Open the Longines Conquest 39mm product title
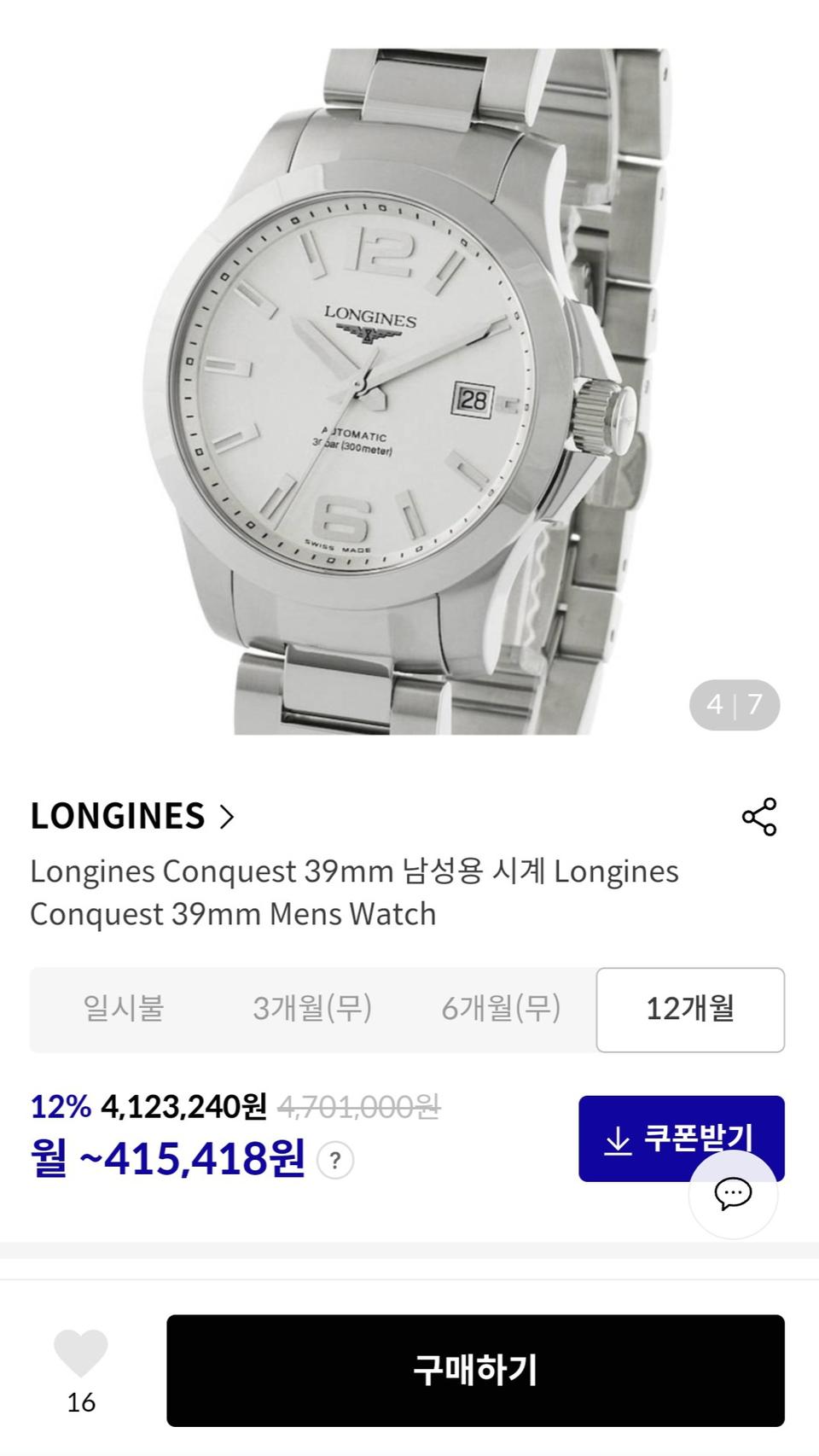This screenshot has width=819, height=1456. (x=356, y=891)
